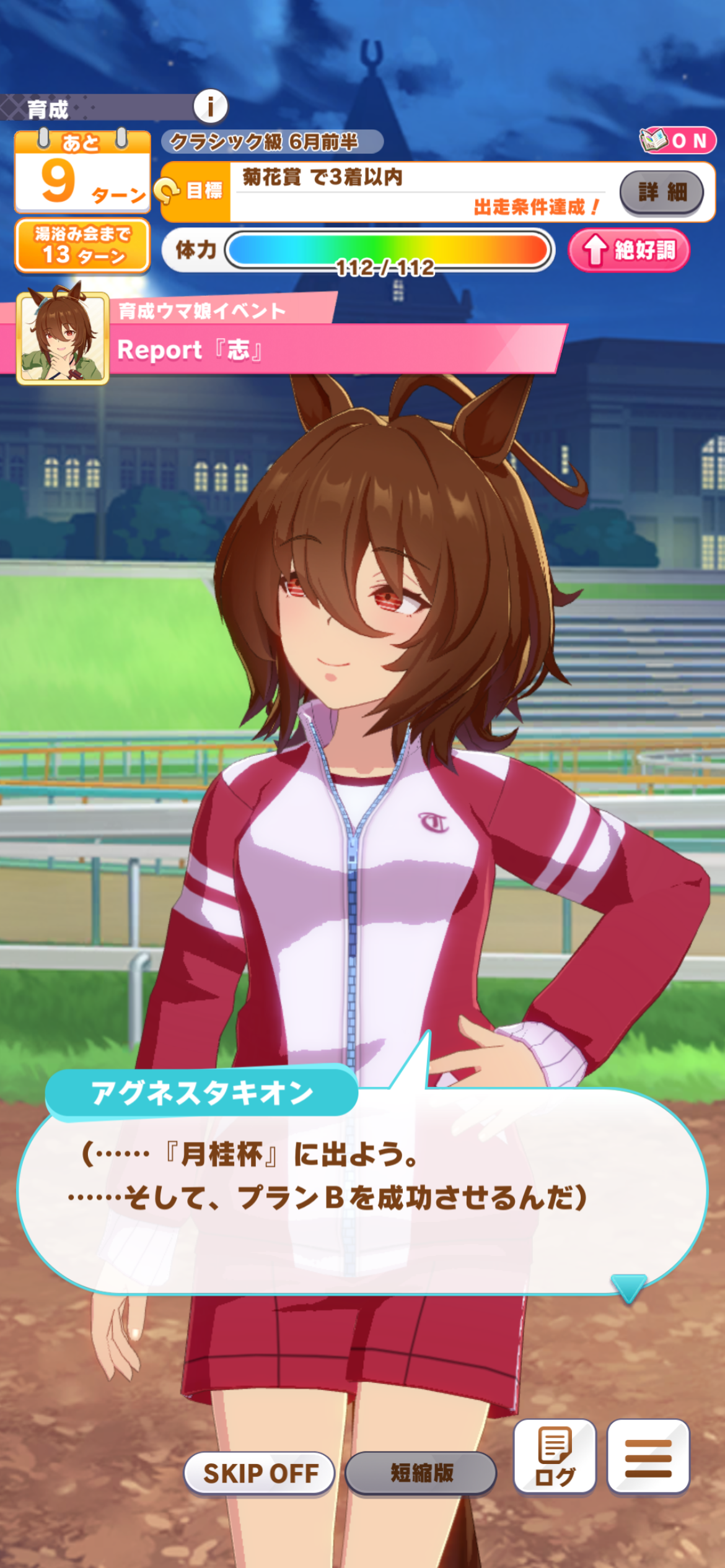Toggle the SKIP OFF button

coord(260,1473)
